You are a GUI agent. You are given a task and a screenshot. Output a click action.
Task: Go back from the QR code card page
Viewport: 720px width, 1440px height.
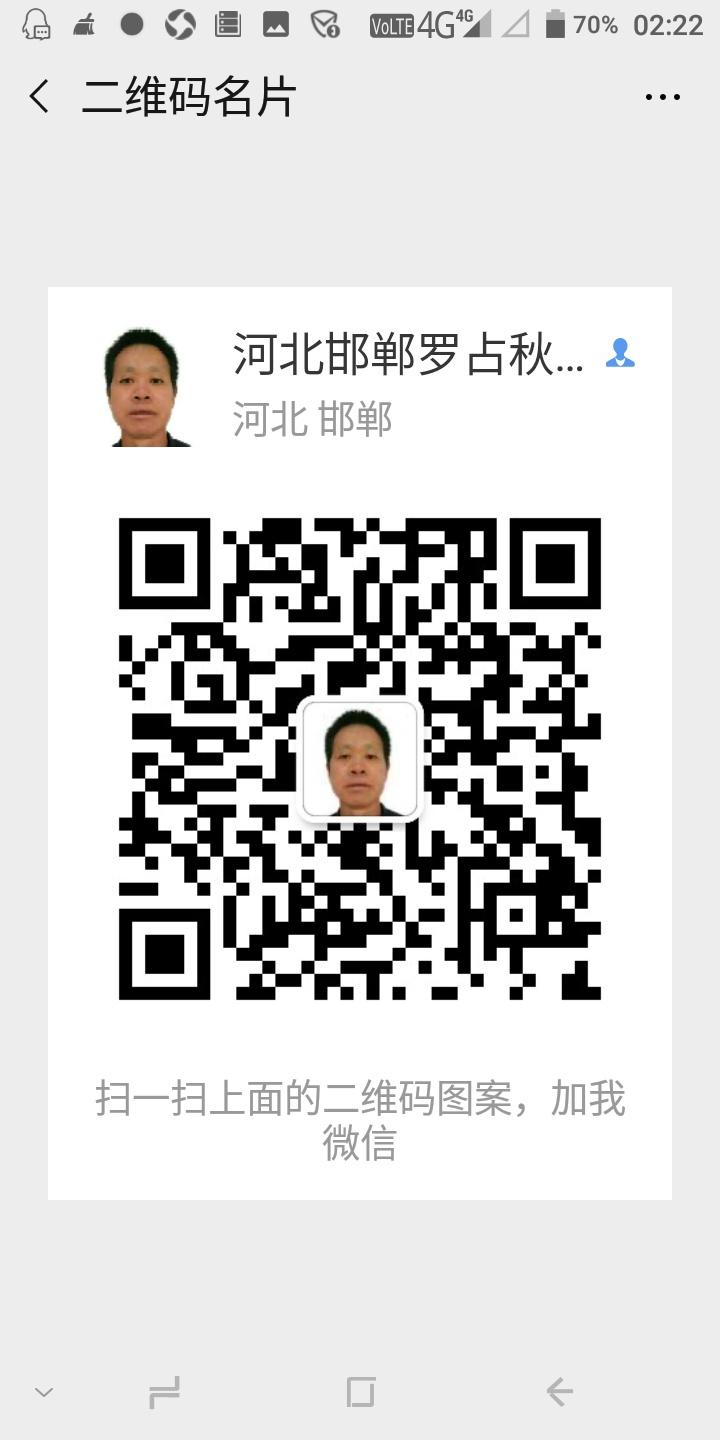tap(39, 97)
